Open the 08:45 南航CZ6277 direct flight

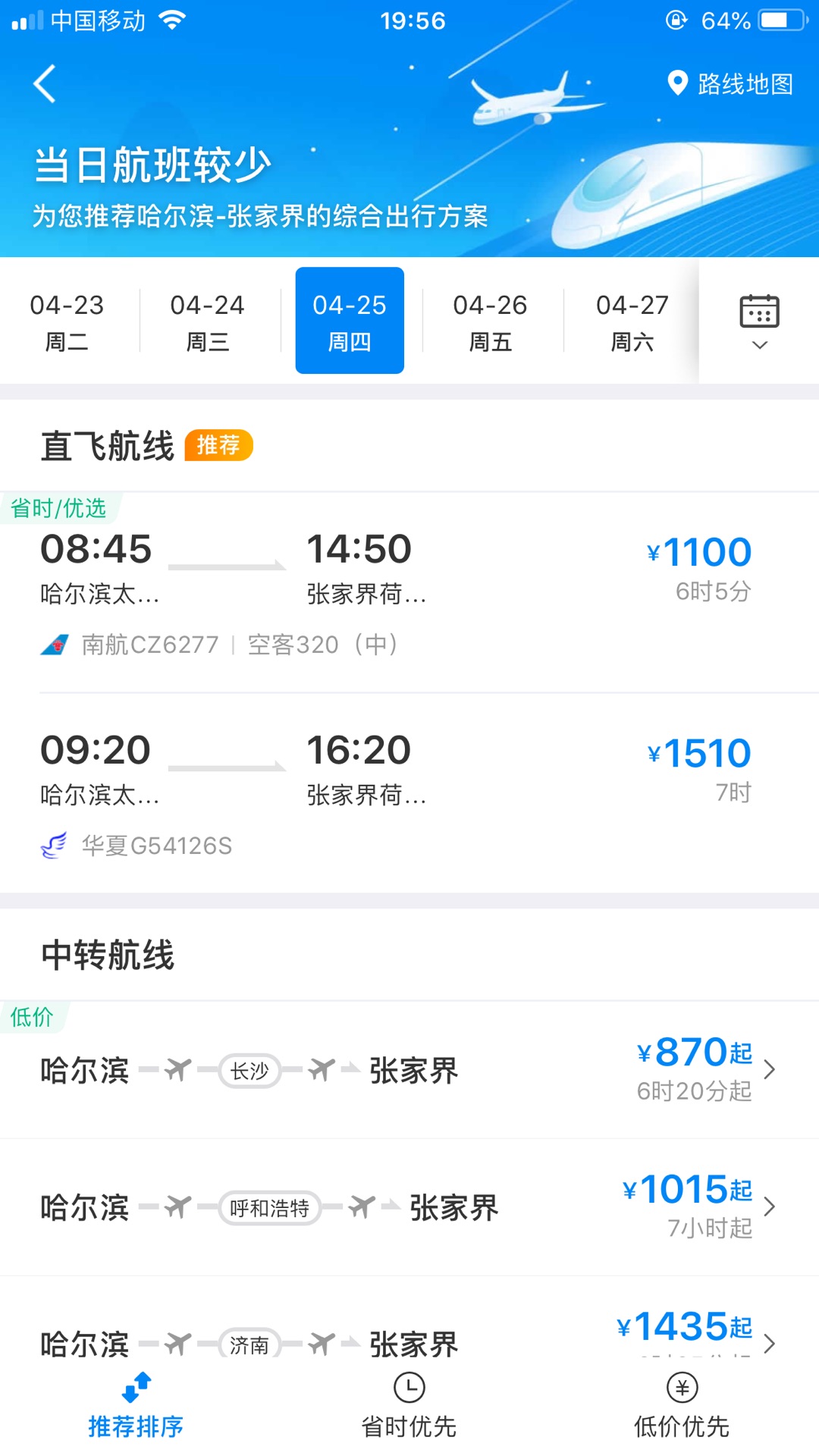[x=409, y=592]
